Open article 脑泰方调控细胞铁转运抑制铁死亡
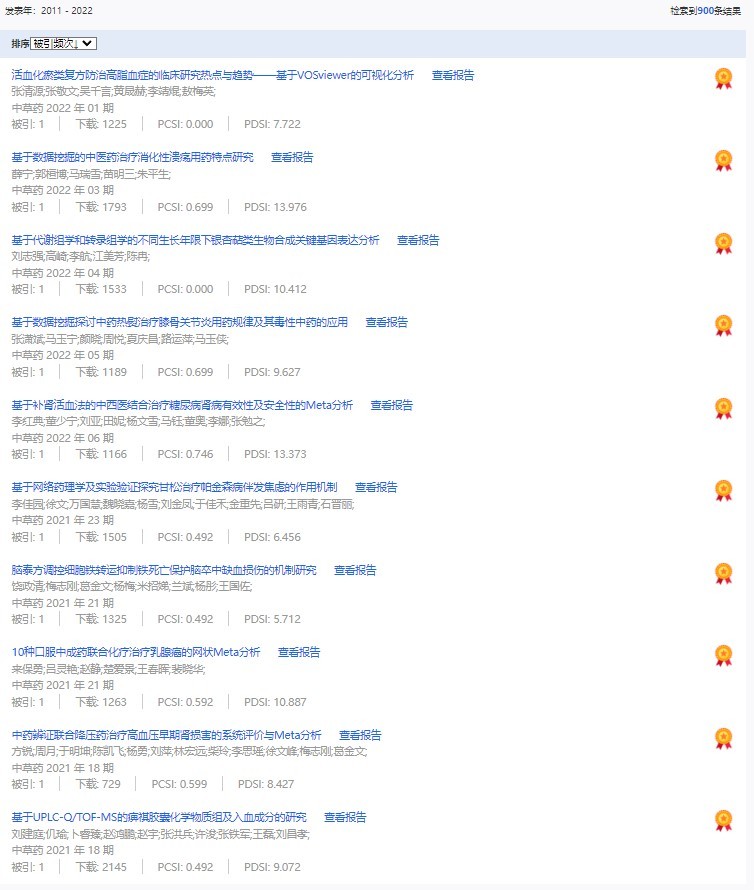This screenshot has width=754, height=890. tap(164, 570)
